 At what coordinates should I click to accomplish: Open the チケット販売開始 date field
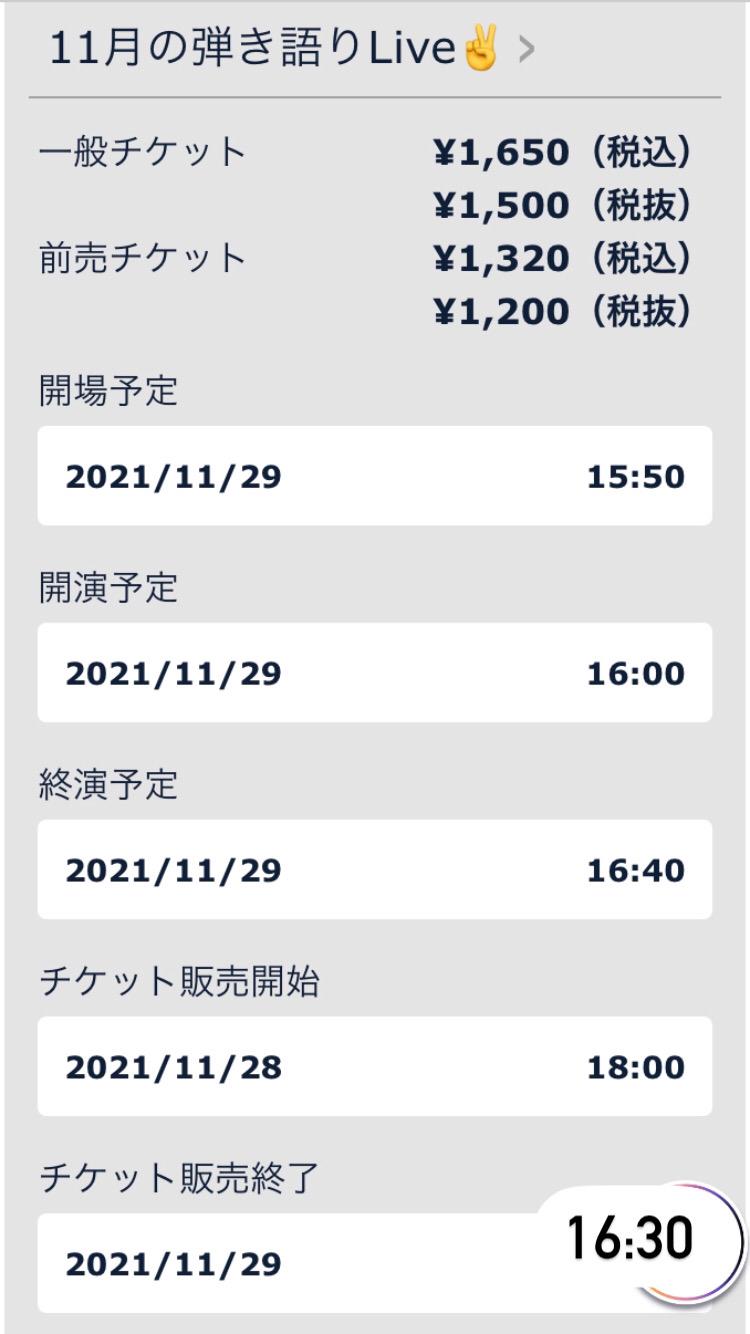click(374, 1067)
